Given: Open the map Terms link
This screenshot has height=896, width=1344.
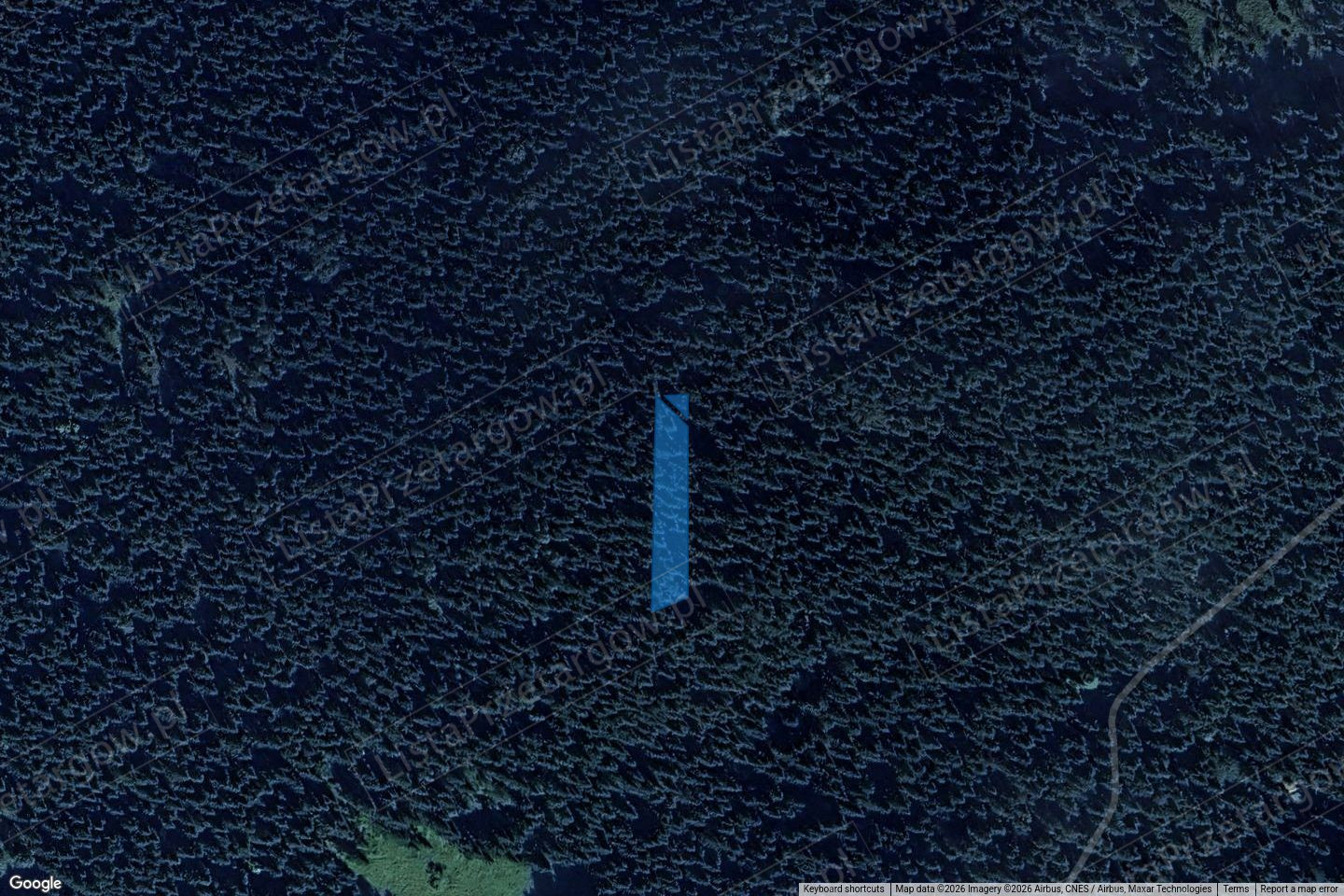Looking at the screenshot, I should pyautogui.click(x=1236, y=889).
